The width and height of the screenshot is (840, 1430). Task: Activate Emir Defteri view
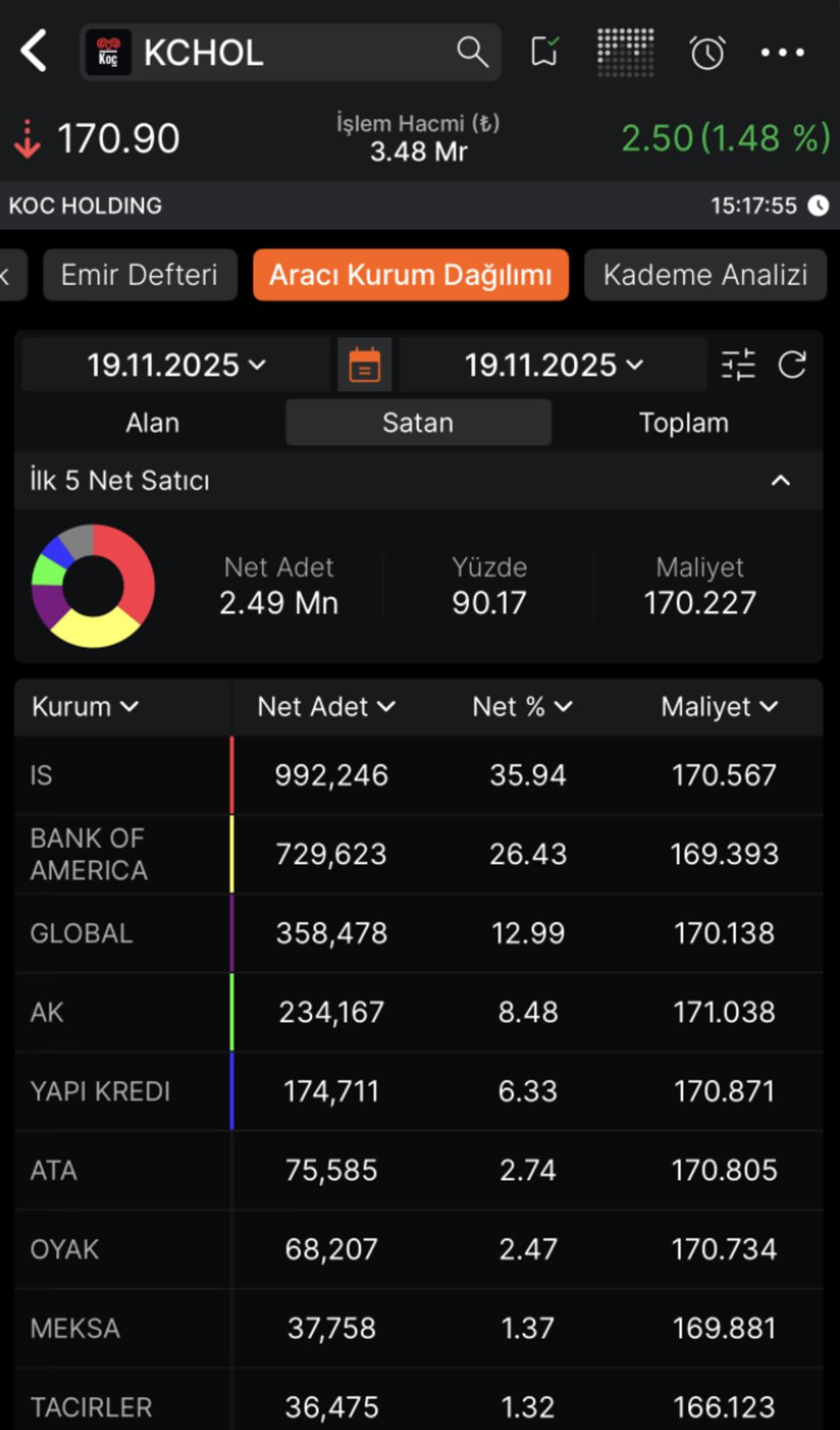[x=140, y=274]
